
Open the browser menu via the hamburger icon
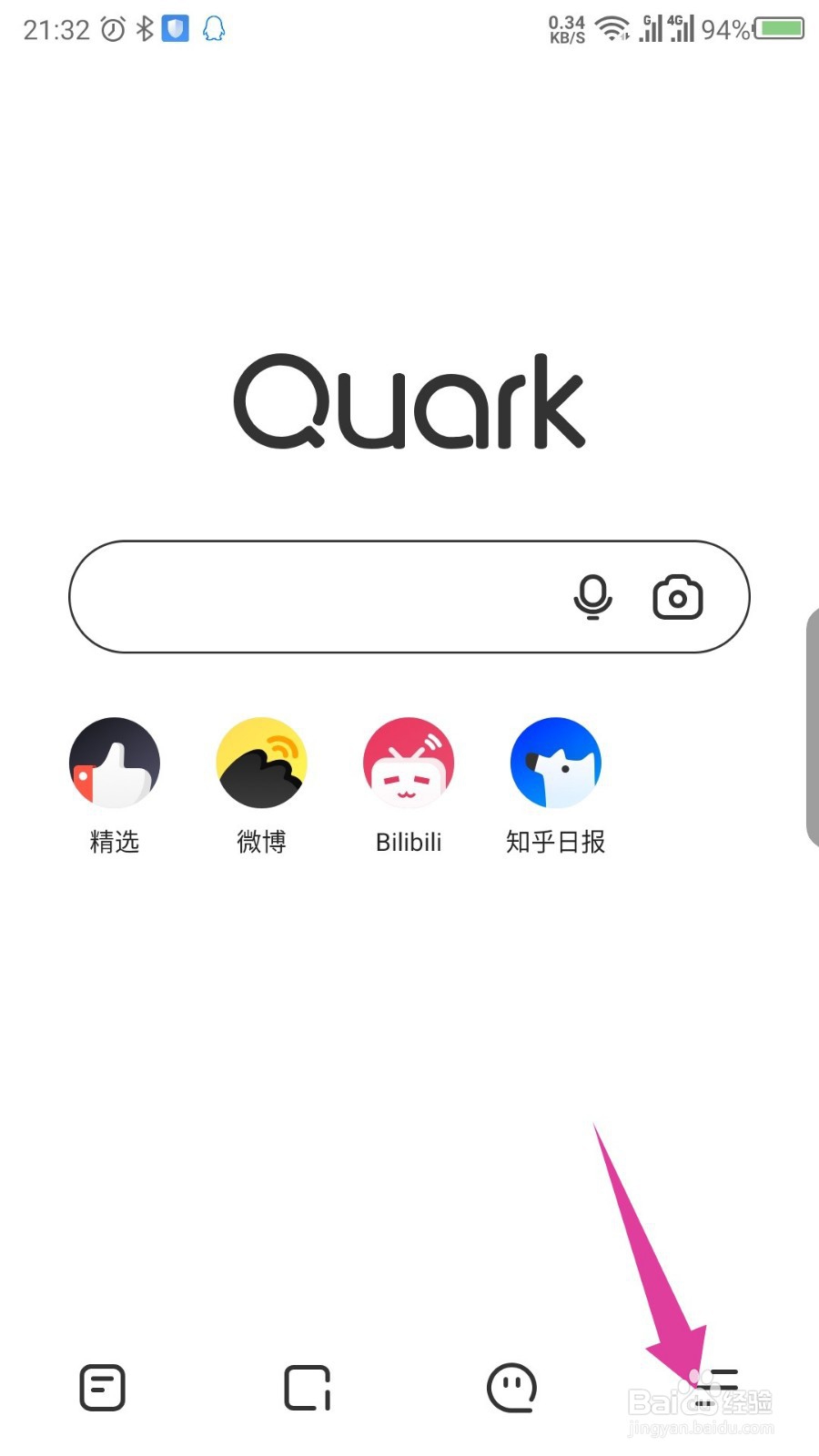tap(715, 1387)
